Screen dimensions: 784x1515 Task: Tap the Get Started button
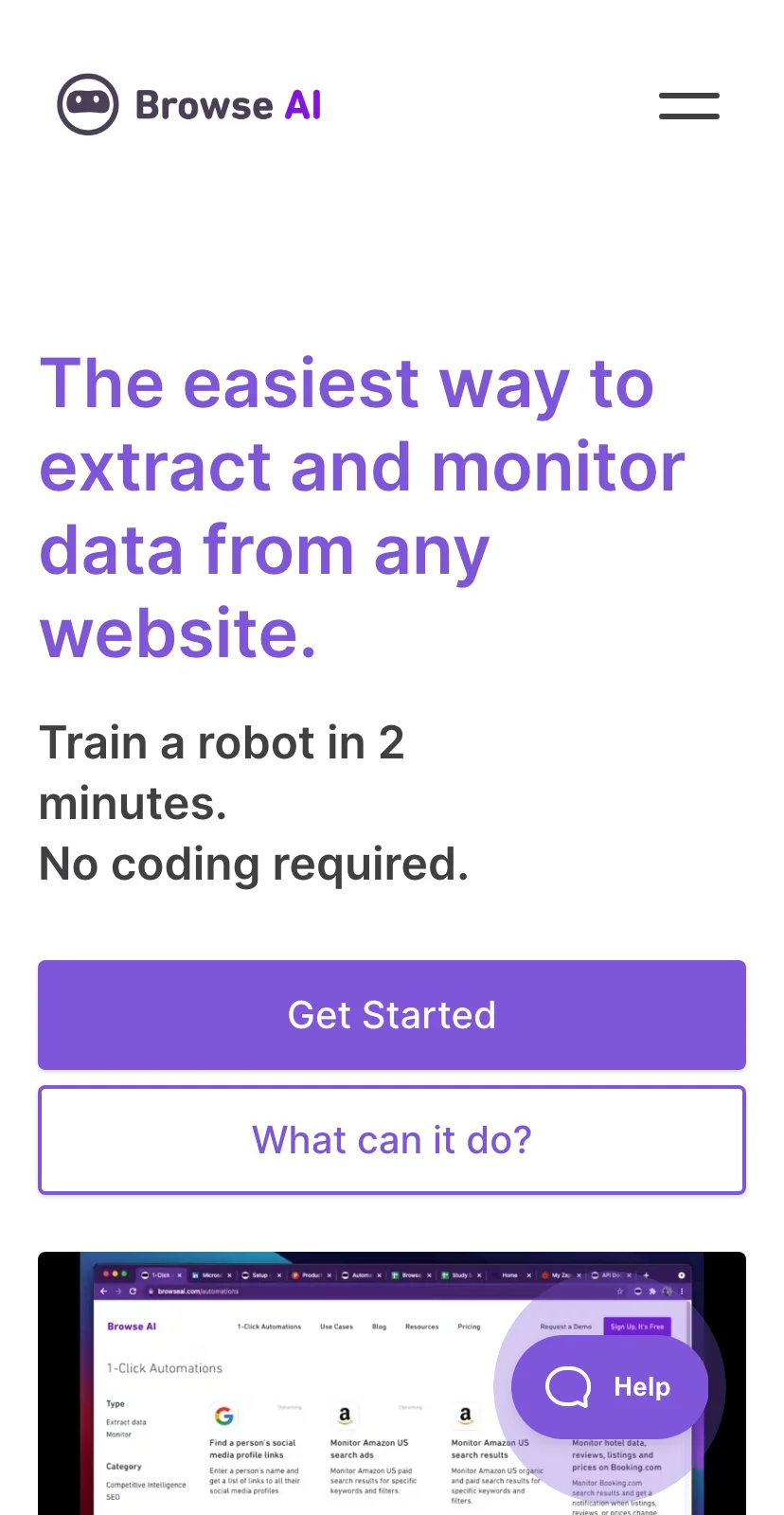[x=392, y=1015]
